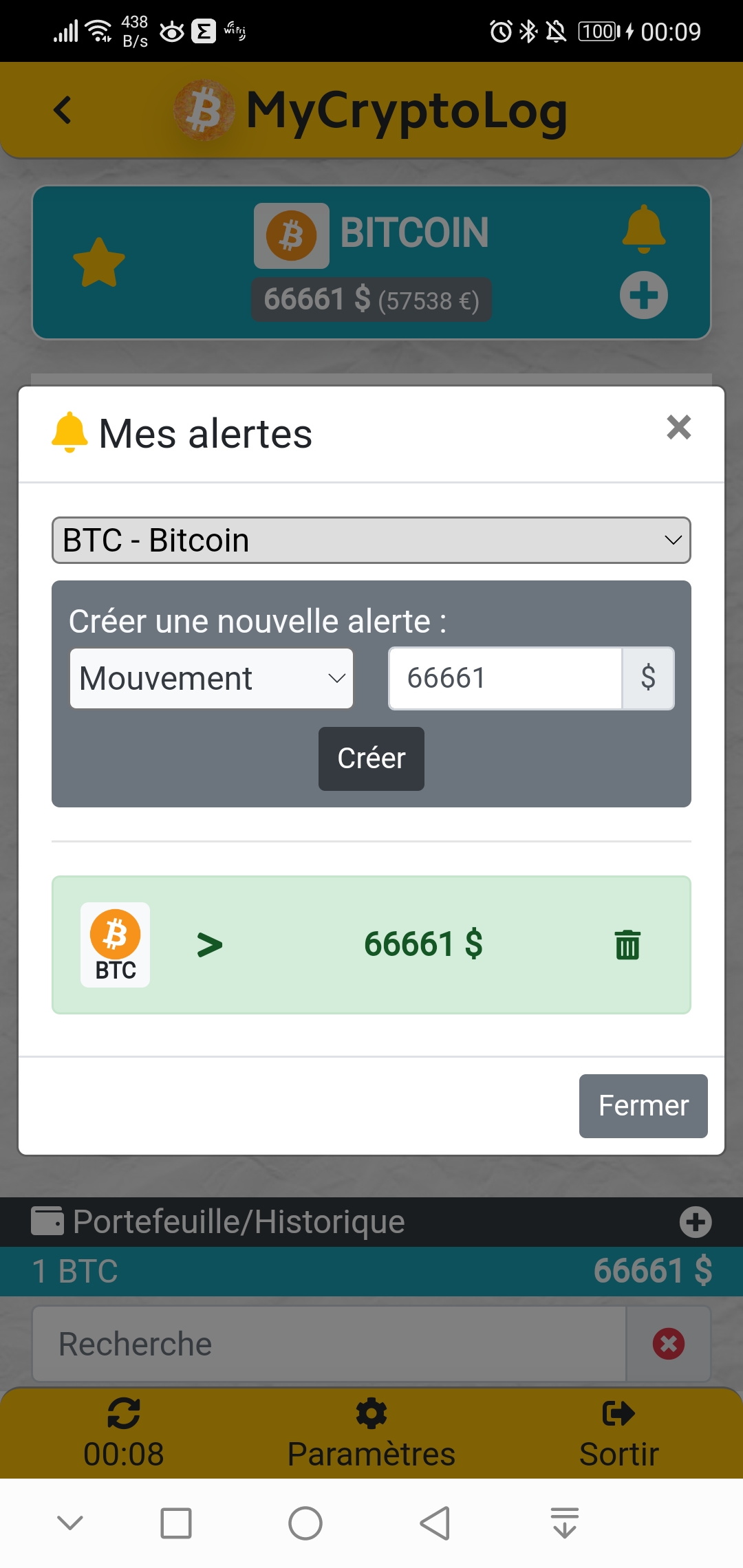Tap the Fermer button

click(x=643, y=1106)
